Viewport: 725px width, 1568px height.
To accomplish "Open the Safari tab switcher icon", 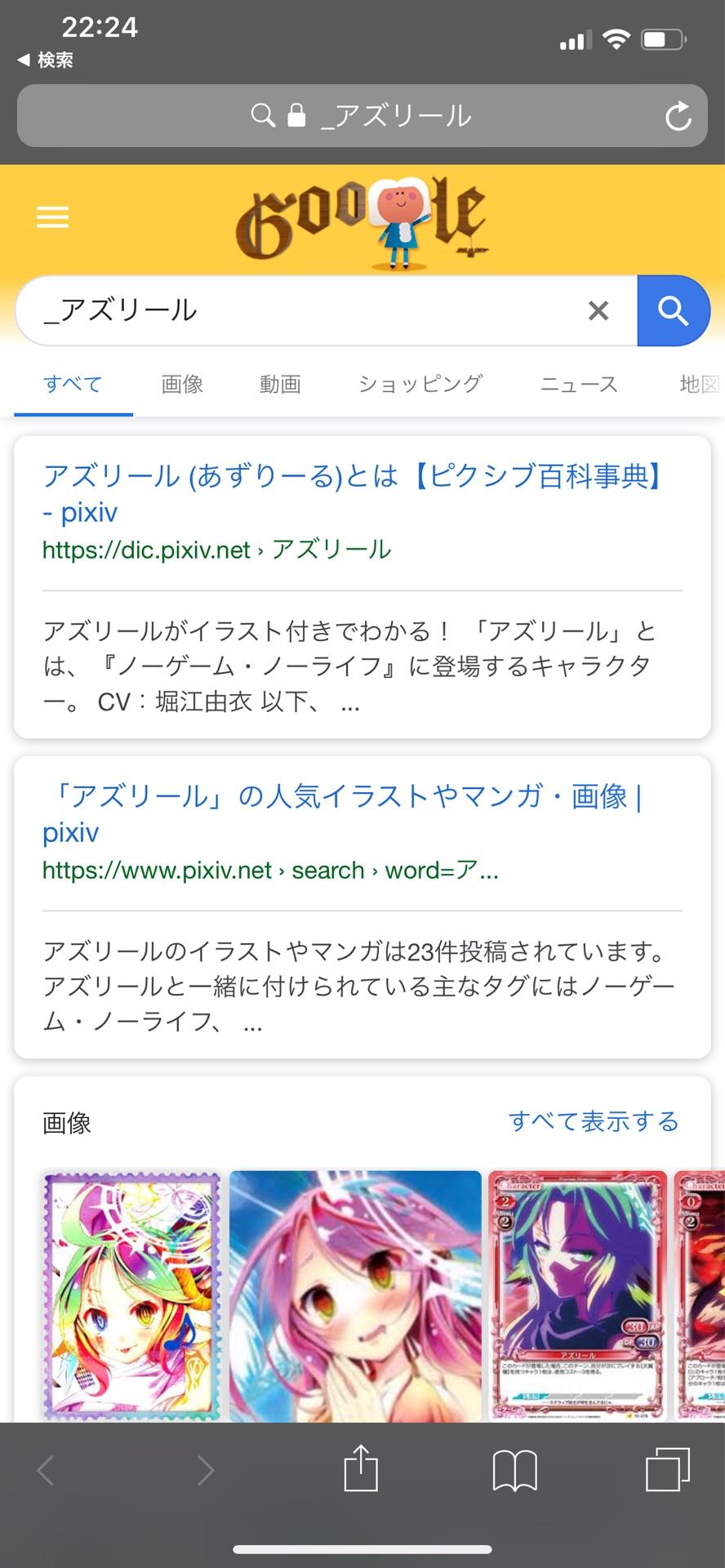I will (x=666, y=1468).
